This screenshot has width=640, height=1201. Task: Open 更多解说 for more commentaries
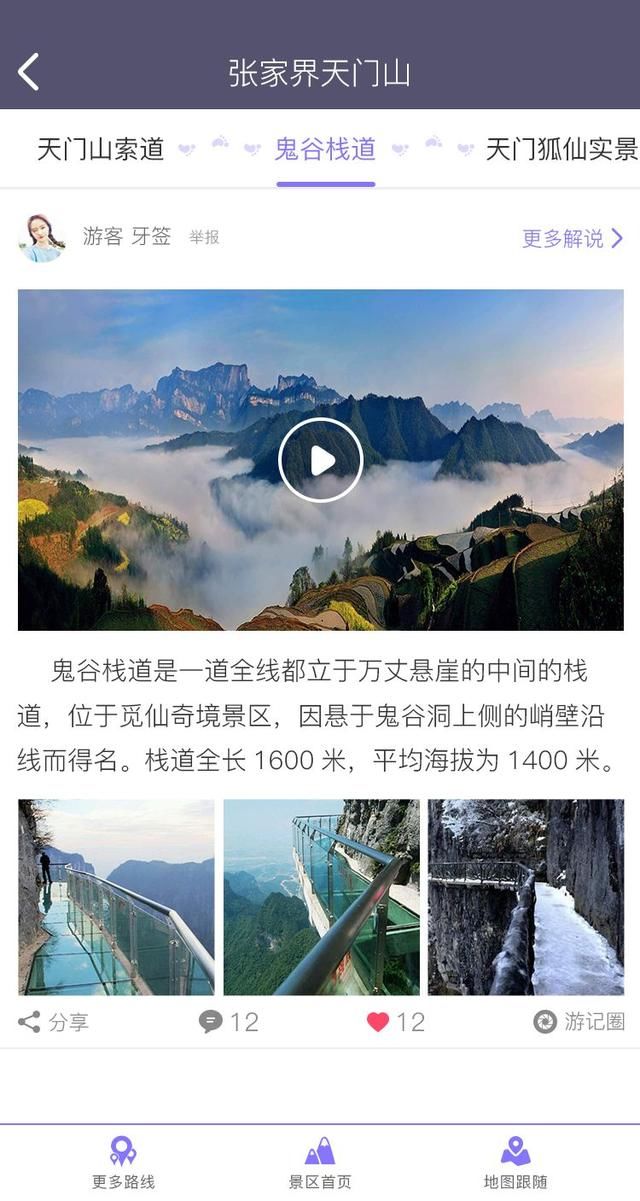pos(573,238)
